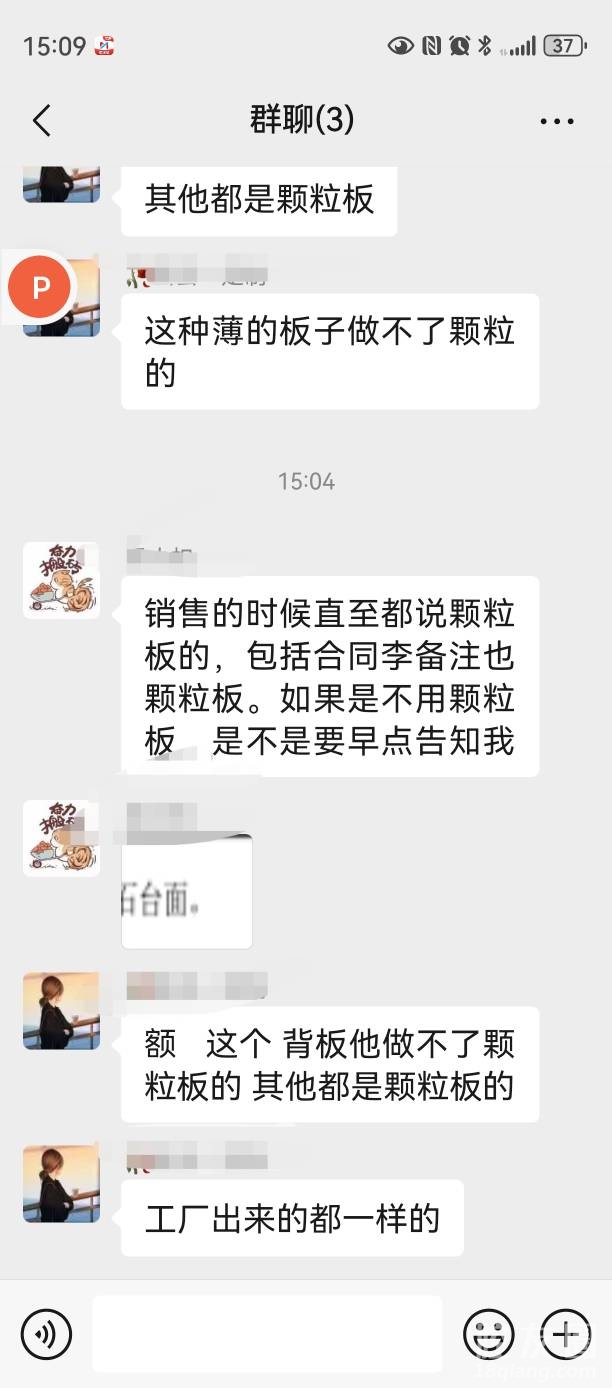Open the image message showing 石台面

[186, 891]
